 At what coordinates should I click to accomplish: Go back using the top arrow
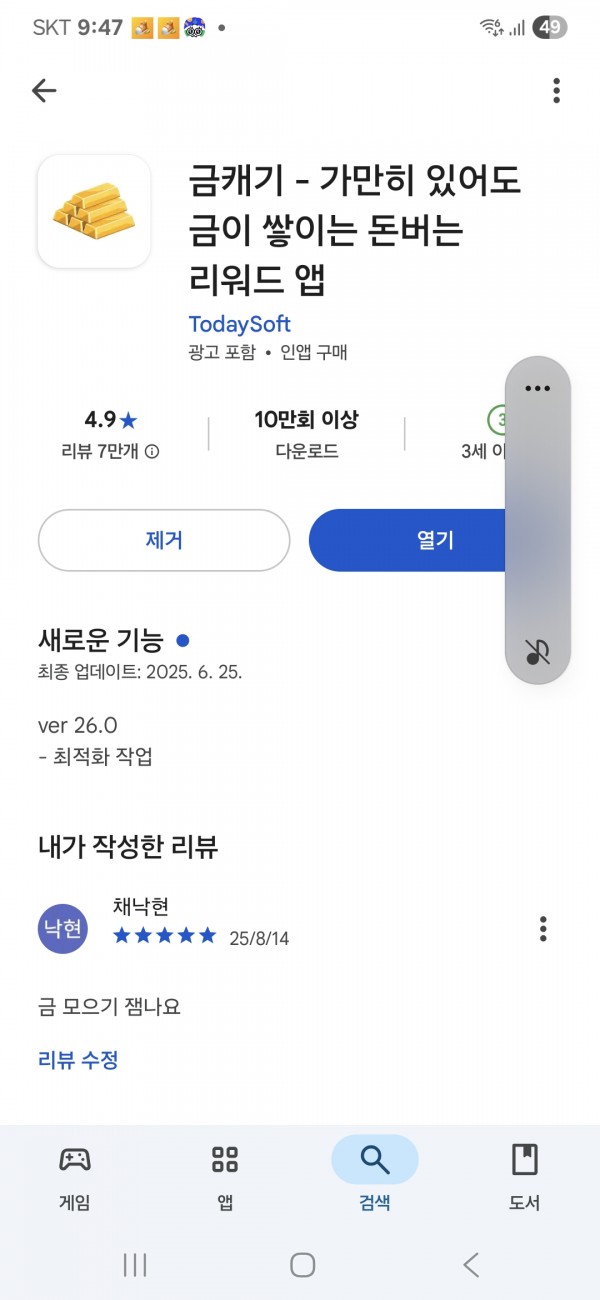point(44,91)
